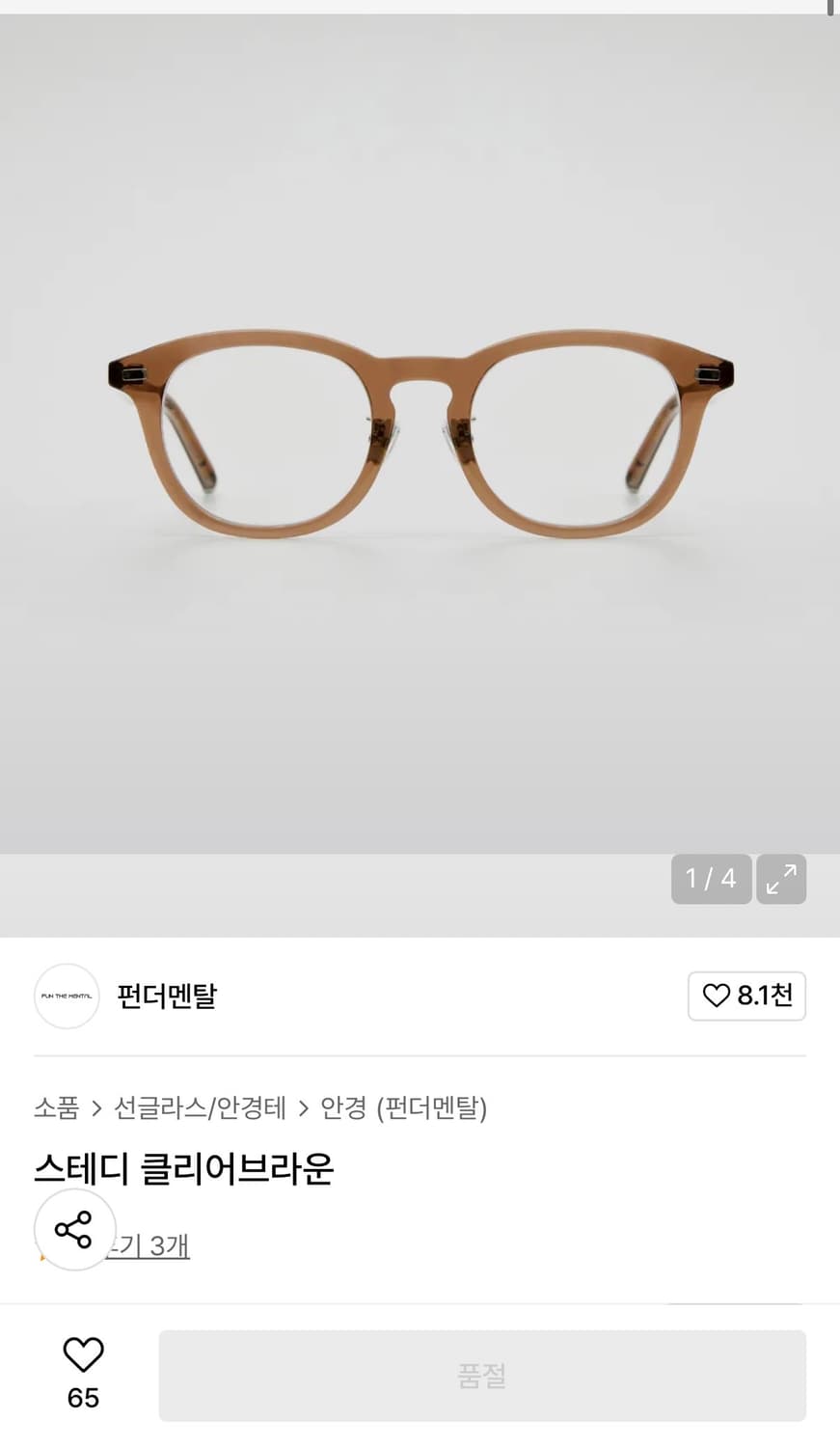
Task: Open the 선글라스/안경테 breadcrumb link
Action: tap(199, 1109)
